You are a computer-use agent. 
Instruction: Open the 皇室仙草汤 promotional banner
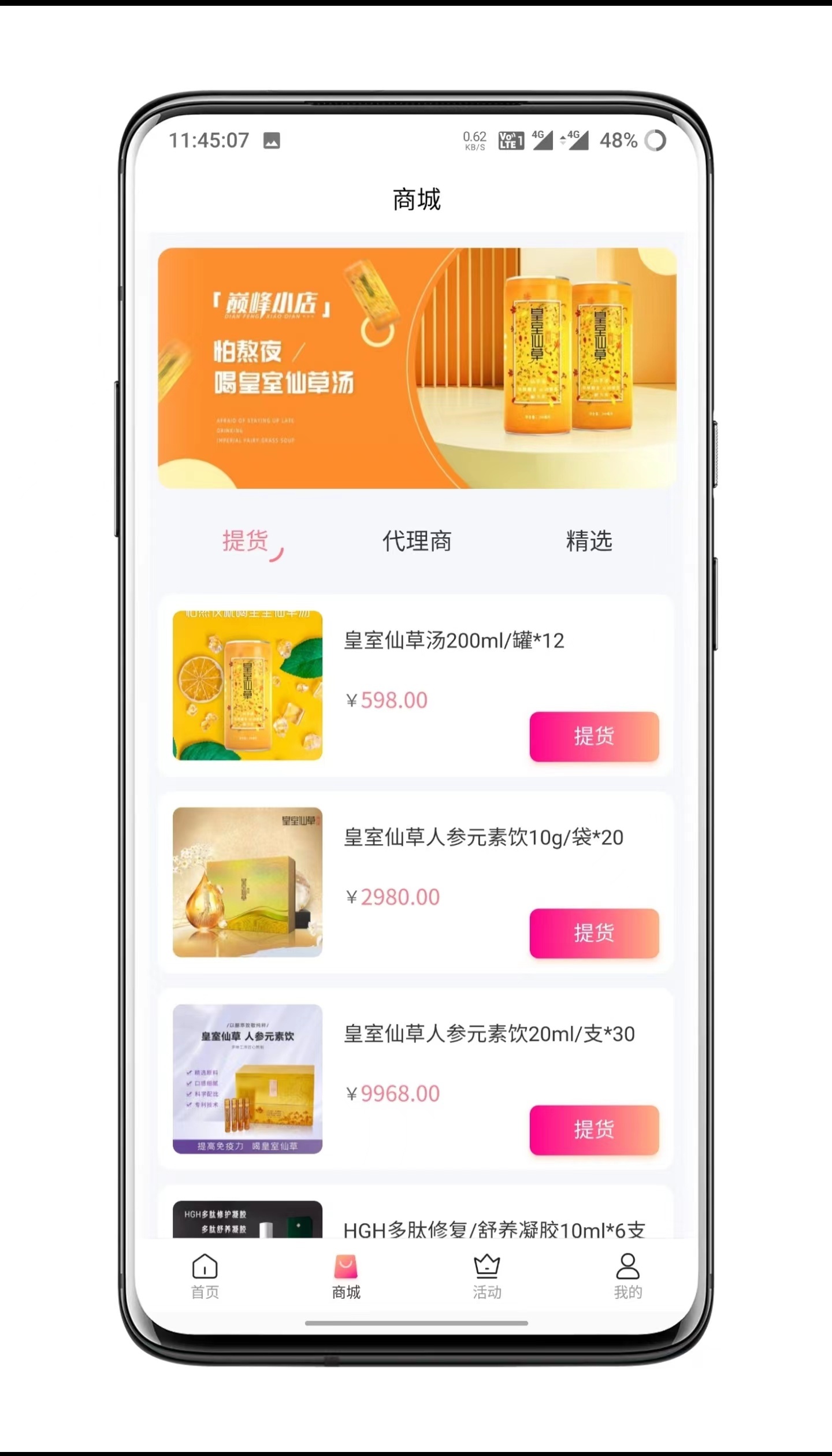click(x=417, y=368)
